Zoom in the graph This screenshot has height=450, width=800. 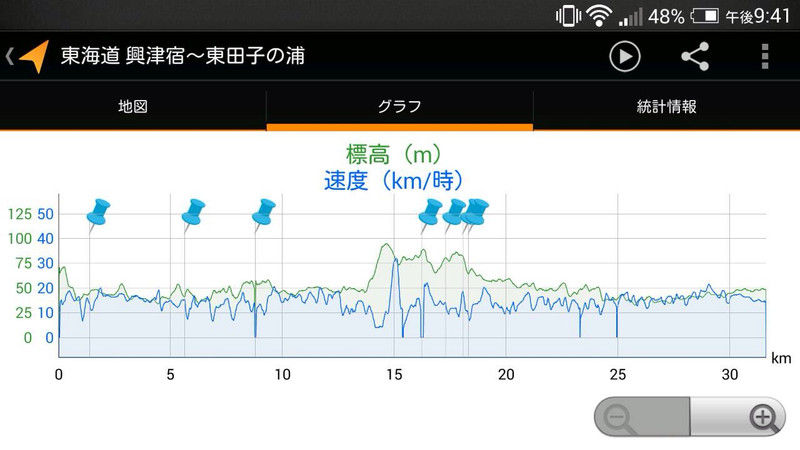(x=738, y=417)
